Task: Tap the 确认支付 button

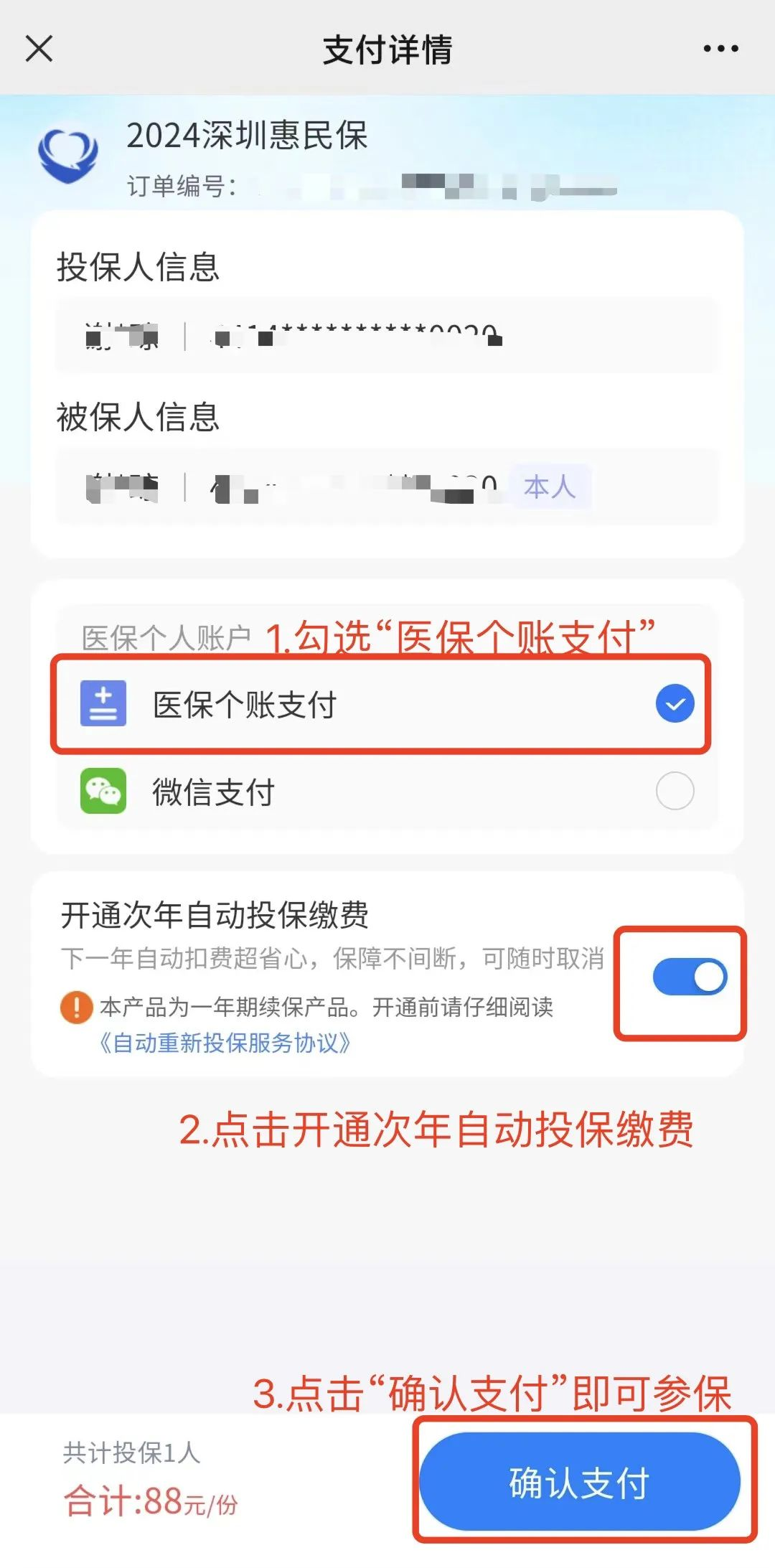Action: [x=579, y=1482]
